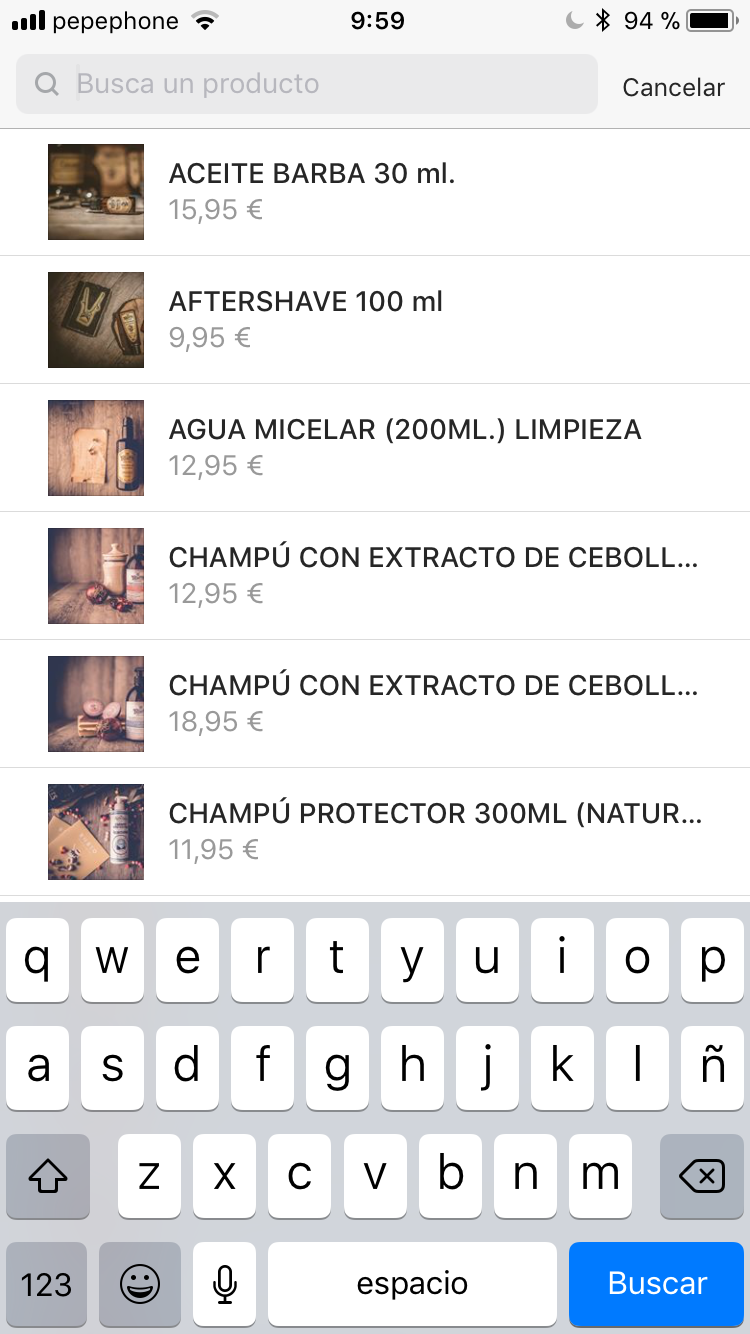The width and height of the screenshot is (750, 1334).
Task: Switch the keyboard to numbers with 123
Action: pos(46,1283)
